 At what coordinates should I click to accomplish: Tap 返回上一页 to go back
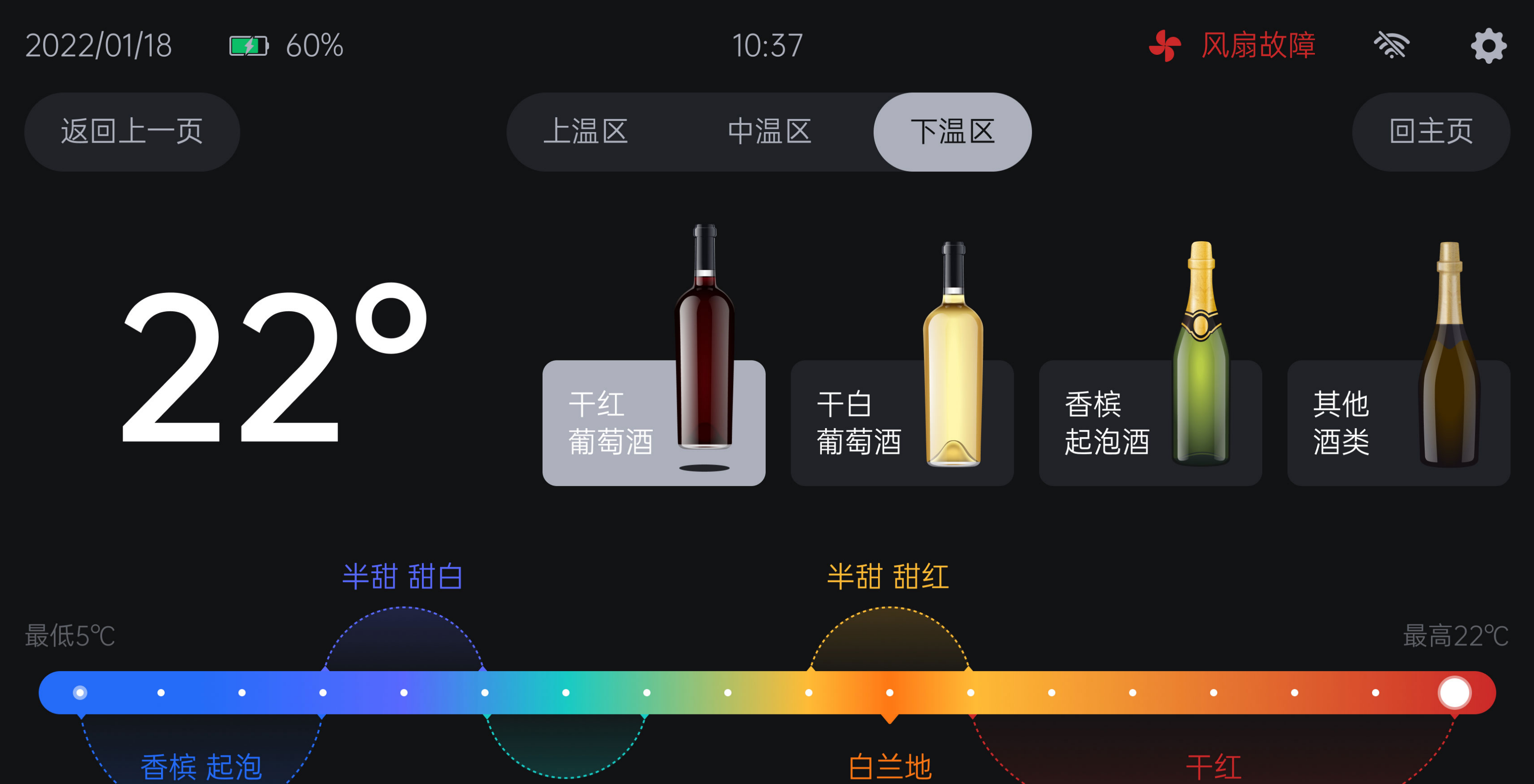(132, 132)
